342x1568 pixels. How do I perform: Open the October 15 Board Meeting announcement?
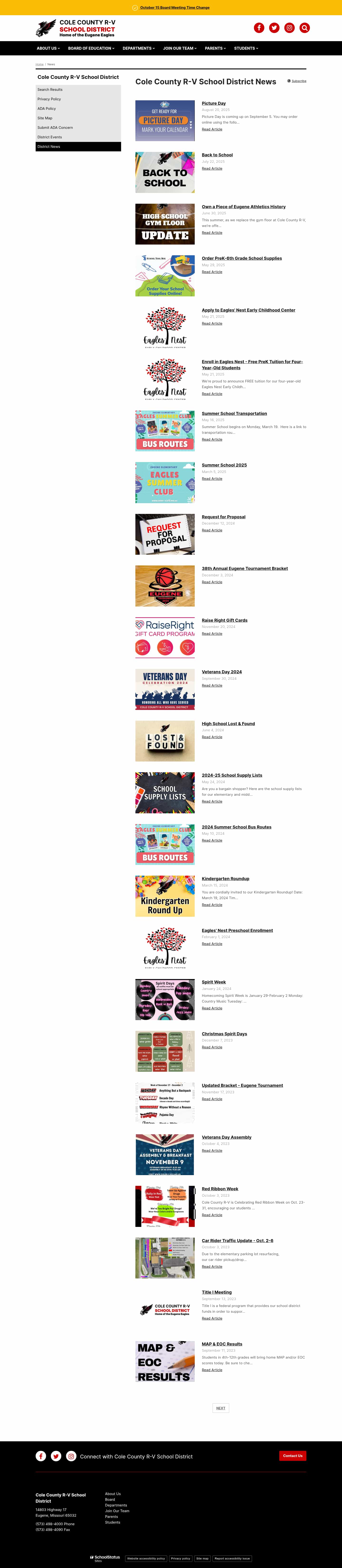175,8
